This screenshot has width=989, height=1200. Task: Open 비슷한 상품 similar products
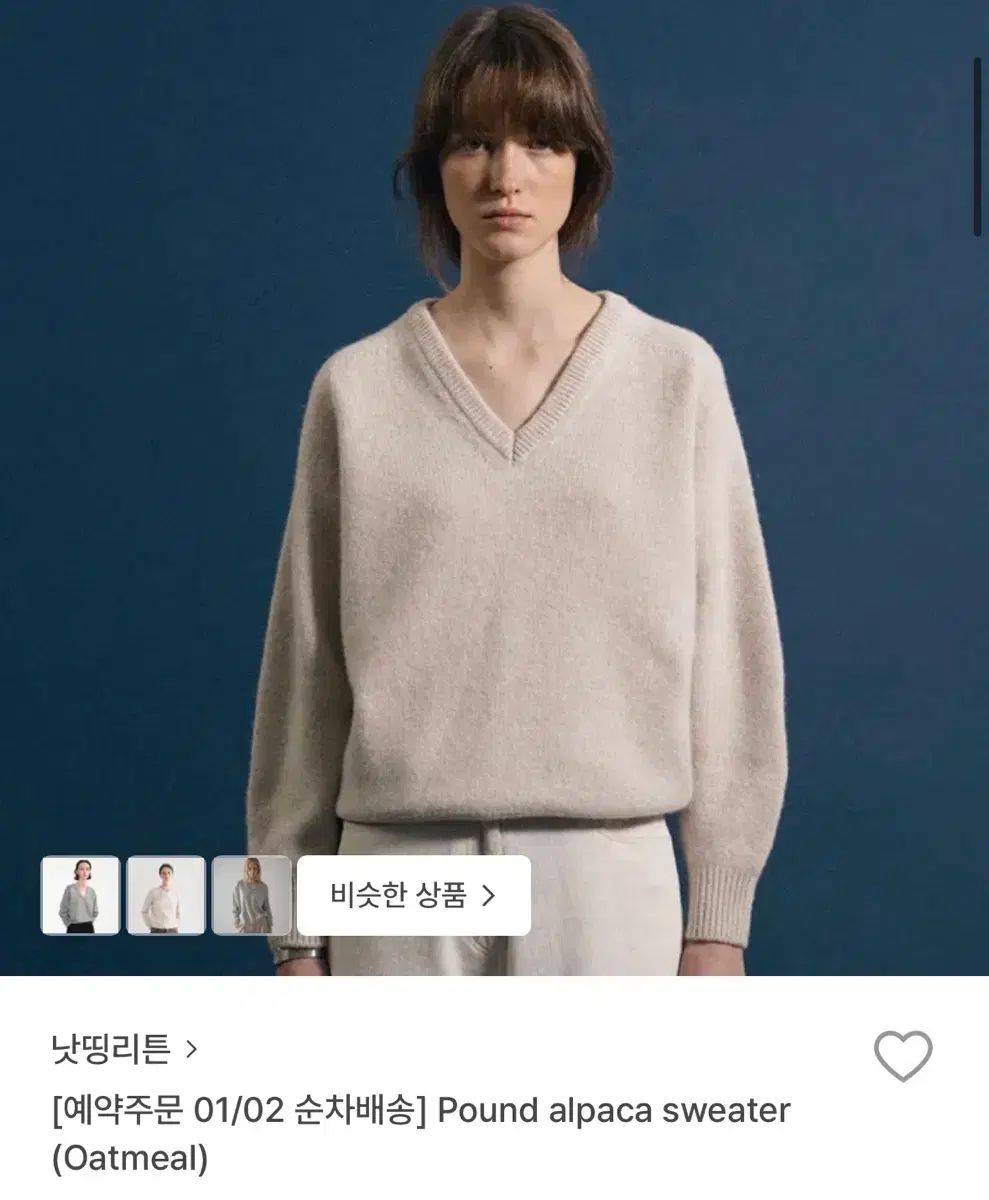(413, 895)
